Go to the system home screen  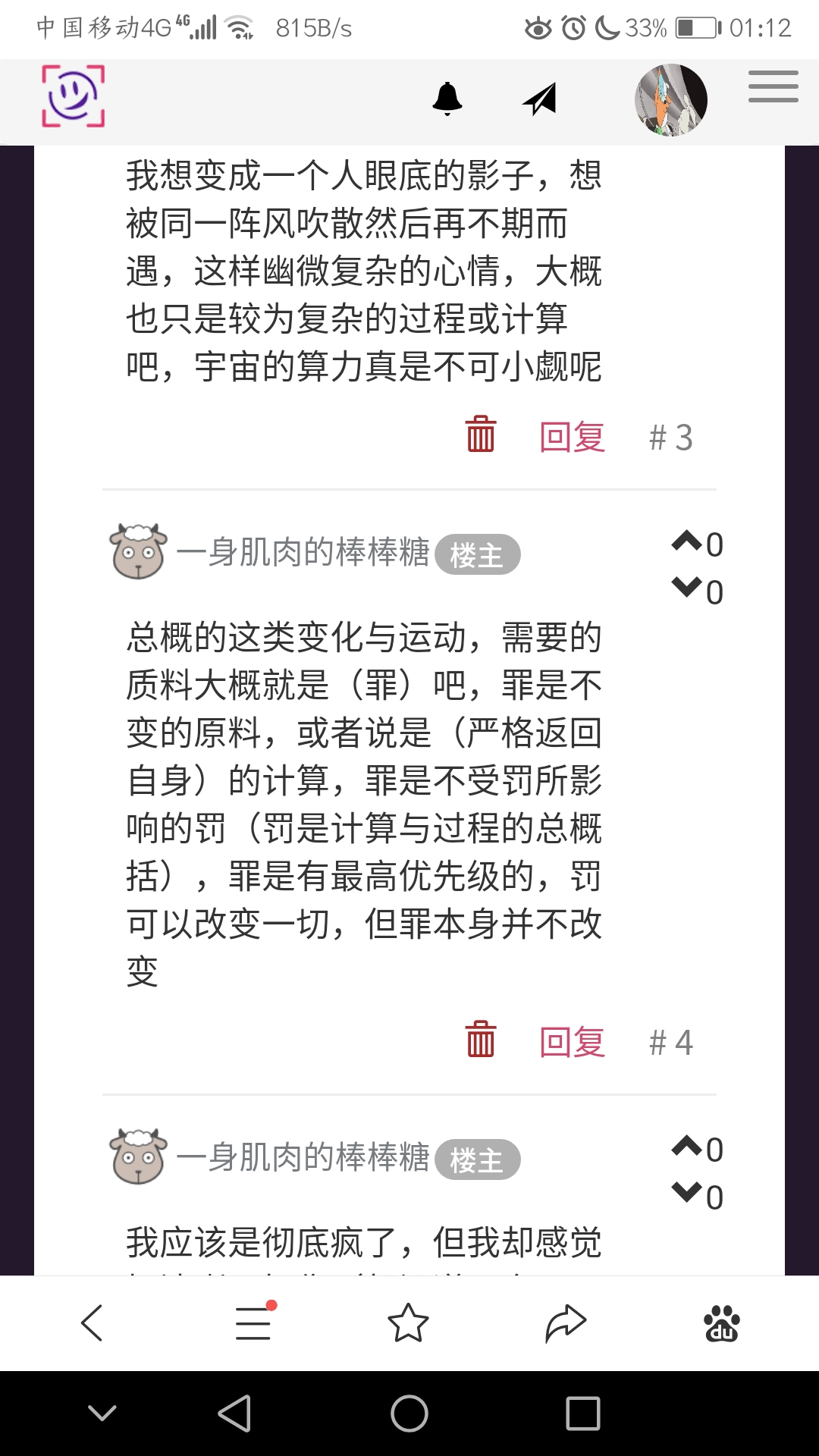point(409,1414)
